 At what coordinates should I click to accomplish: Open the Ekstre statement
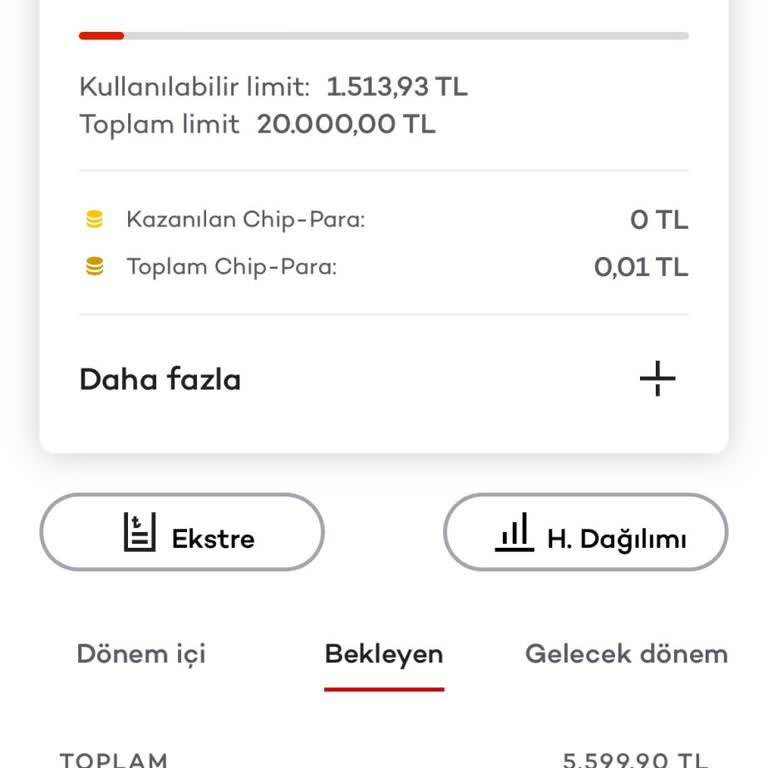pyautogui.click(x=182, y=532)
